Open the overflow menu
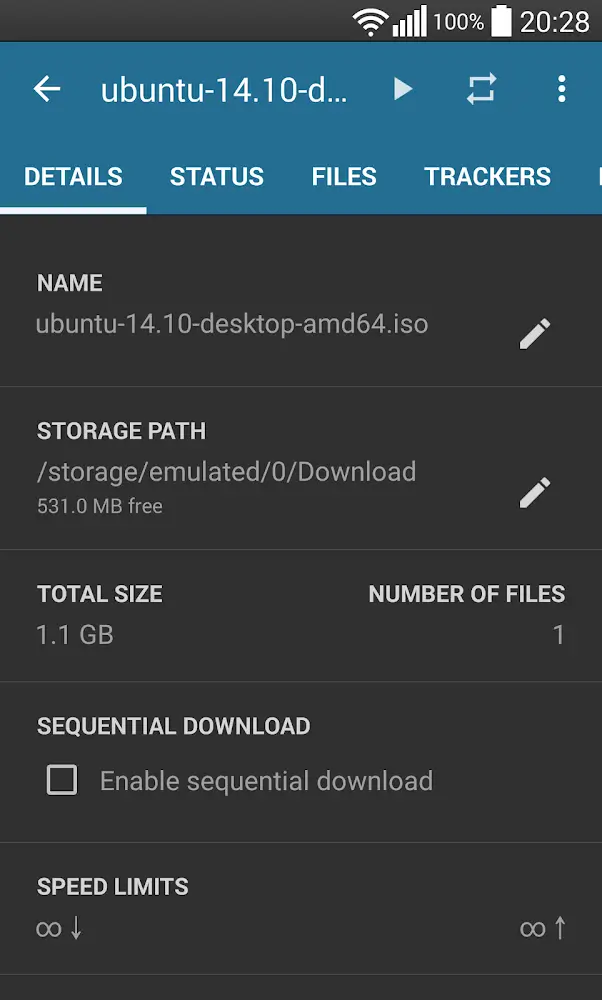Viewport: 602px width, 1000px height. [x=561, y=89]
